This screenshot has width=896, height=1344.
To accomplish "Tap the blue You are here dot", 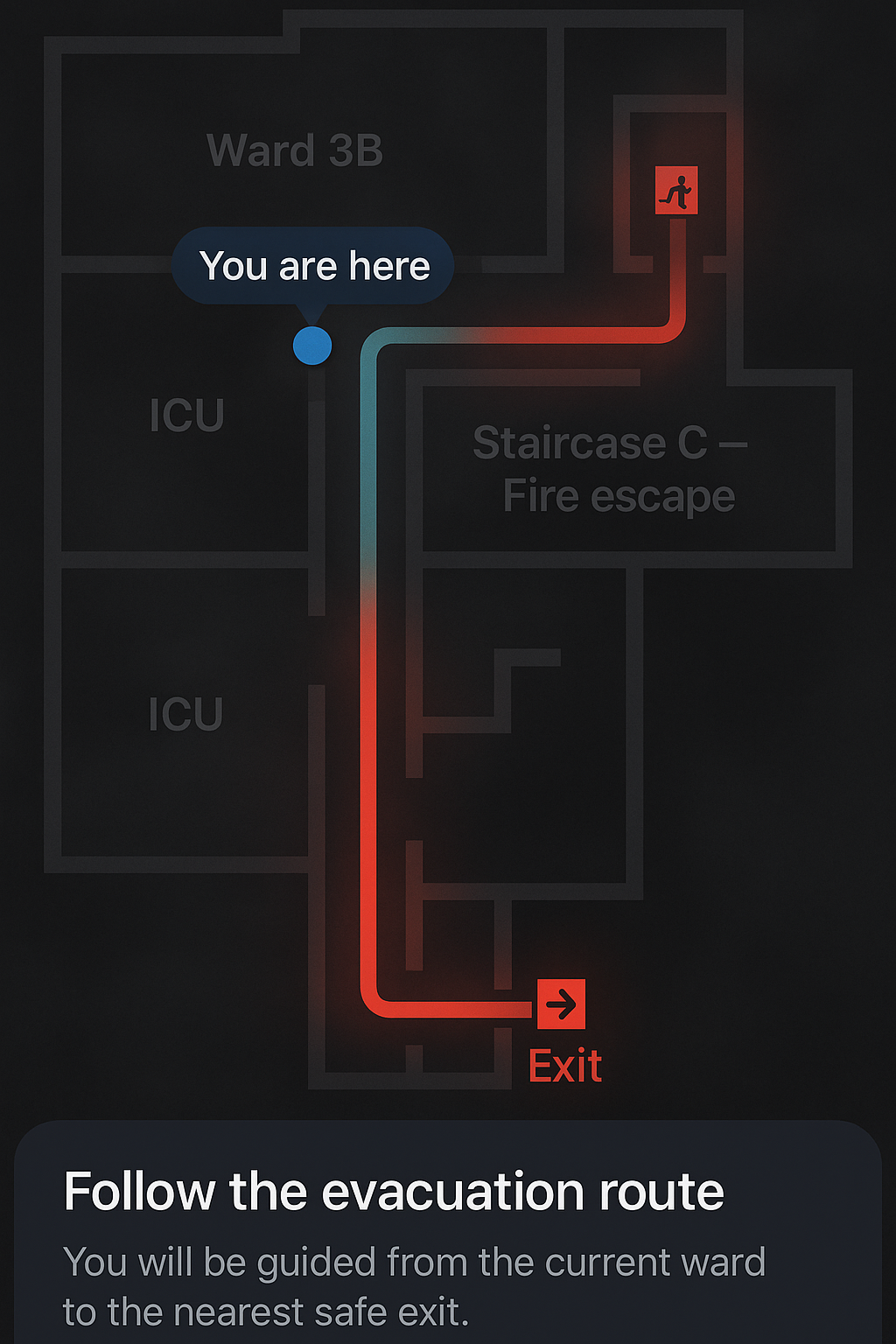I will 312,345.
